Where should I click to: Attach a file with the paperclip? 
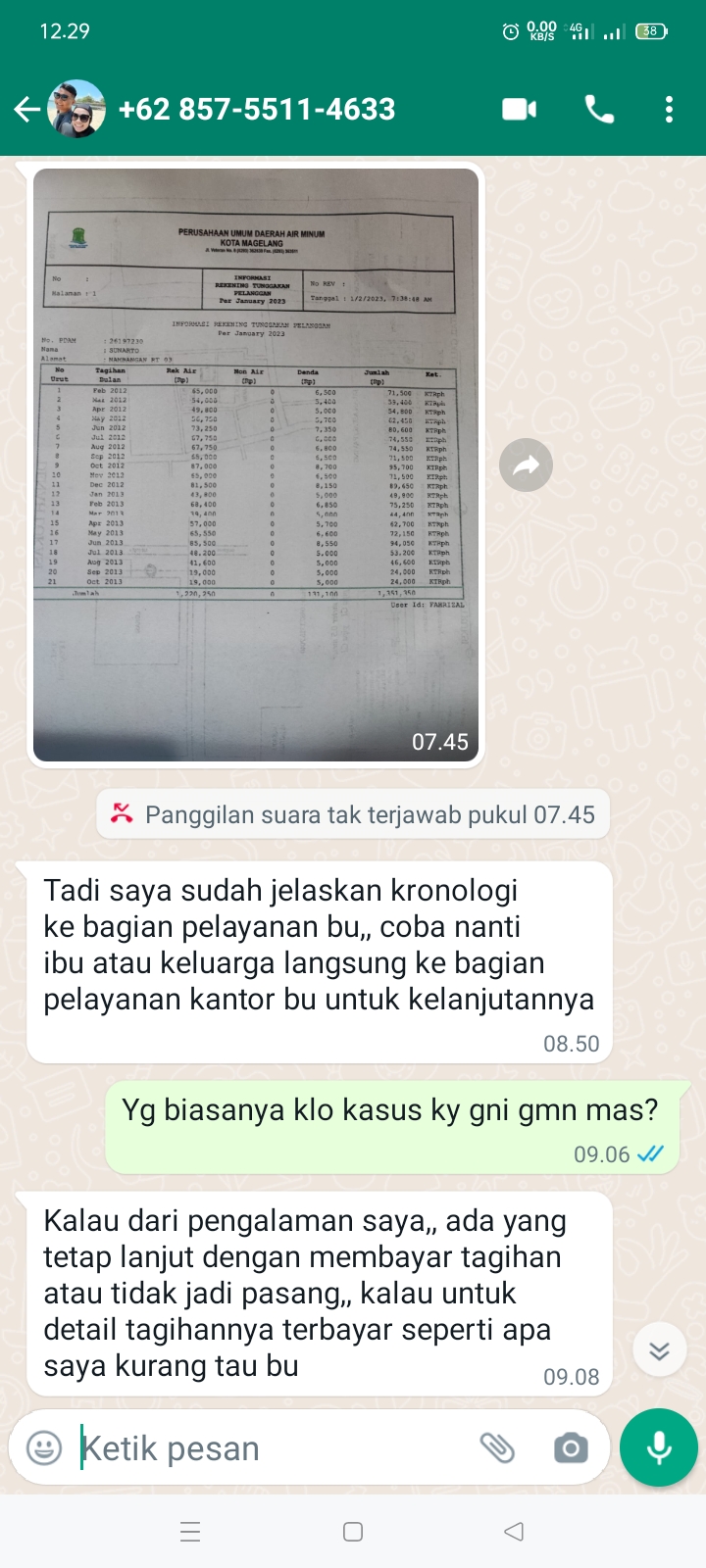pyautogui.click(x=497, y=1447)
